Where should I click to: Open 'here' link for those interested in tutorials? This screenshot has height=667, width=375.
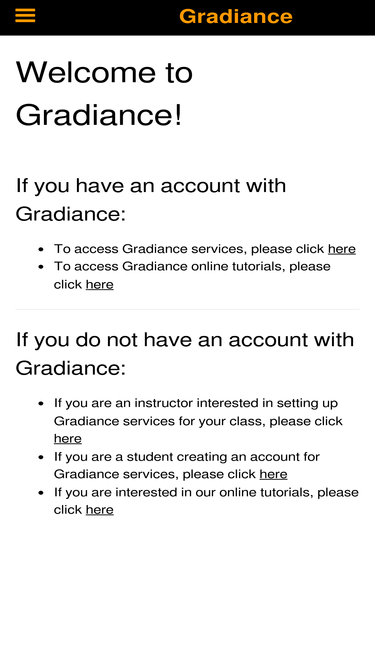click(x=99, y=510)
